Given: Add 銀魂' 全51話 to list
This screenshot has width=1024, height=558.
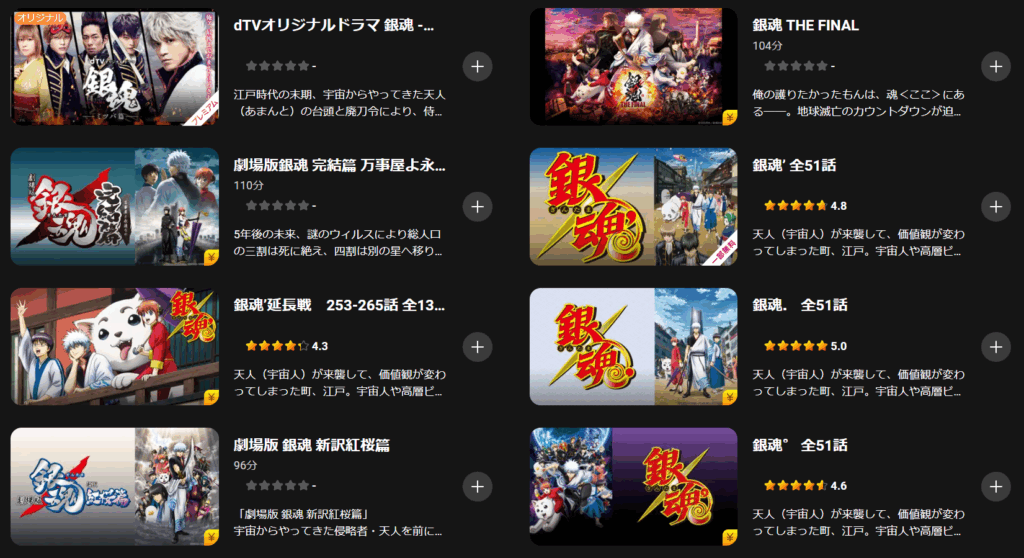Looking at the screenshot, I should 995,207.
